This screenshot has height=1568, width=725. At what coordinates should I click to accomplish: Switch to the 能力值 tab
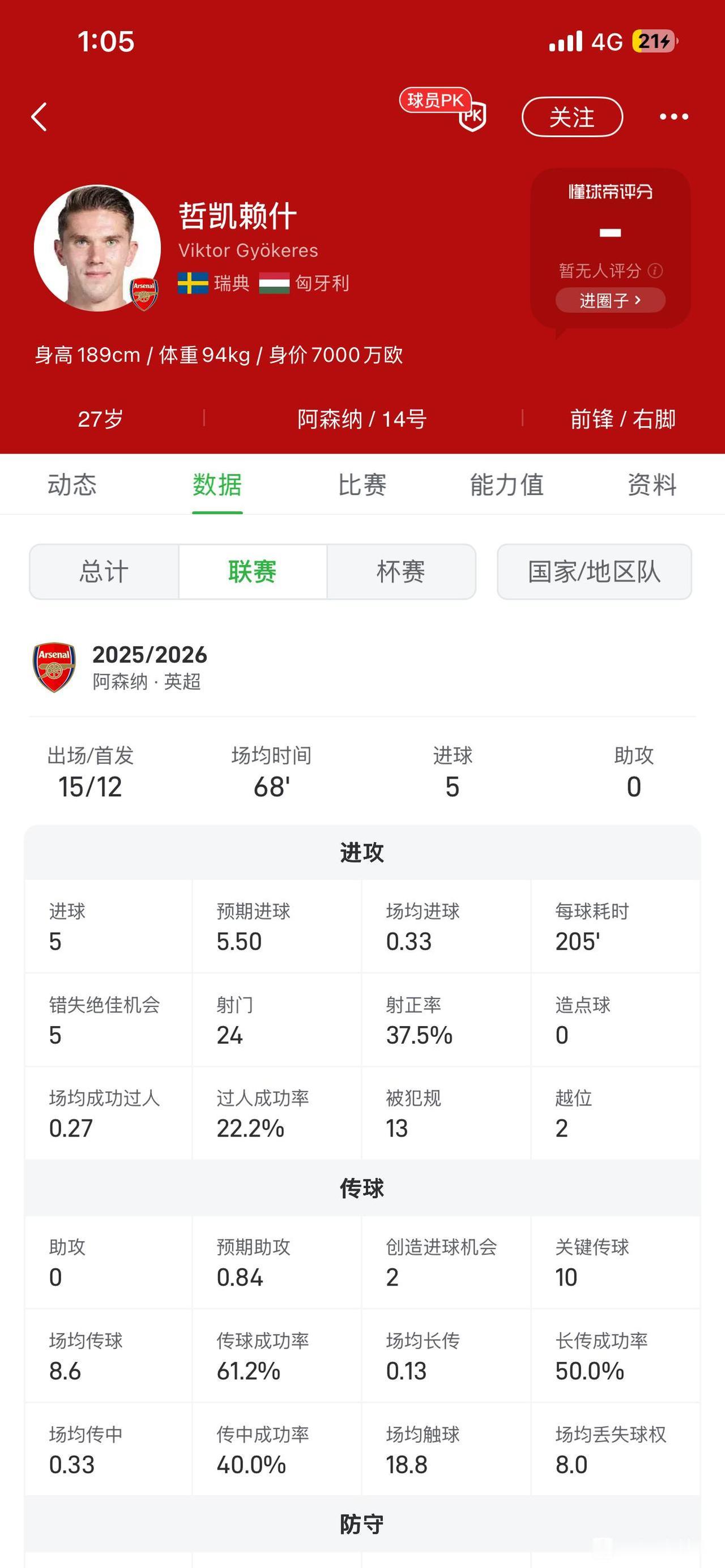pos(507,485)
